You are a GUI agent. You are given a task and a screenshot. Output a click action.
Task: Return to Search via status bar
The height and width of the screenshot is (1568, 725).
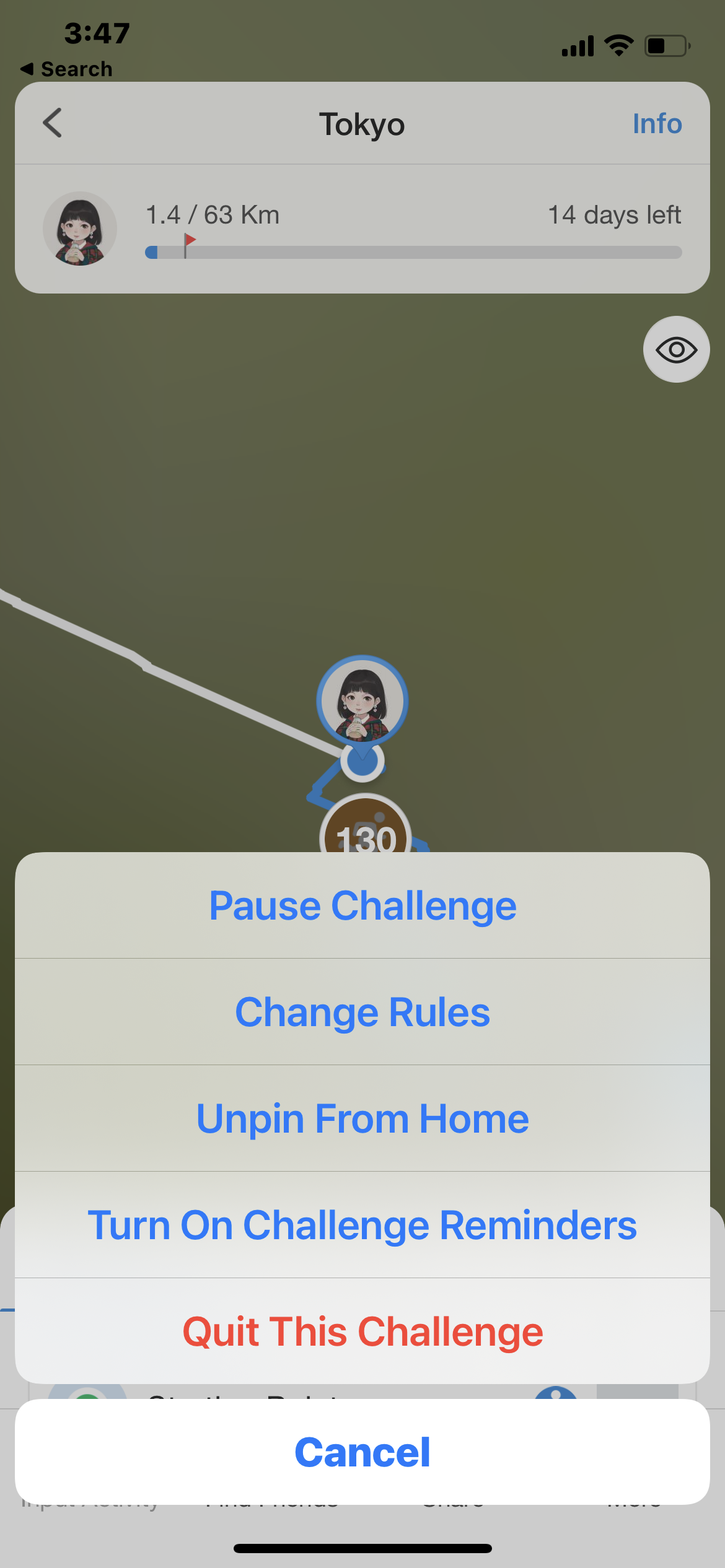pos(67,69)
